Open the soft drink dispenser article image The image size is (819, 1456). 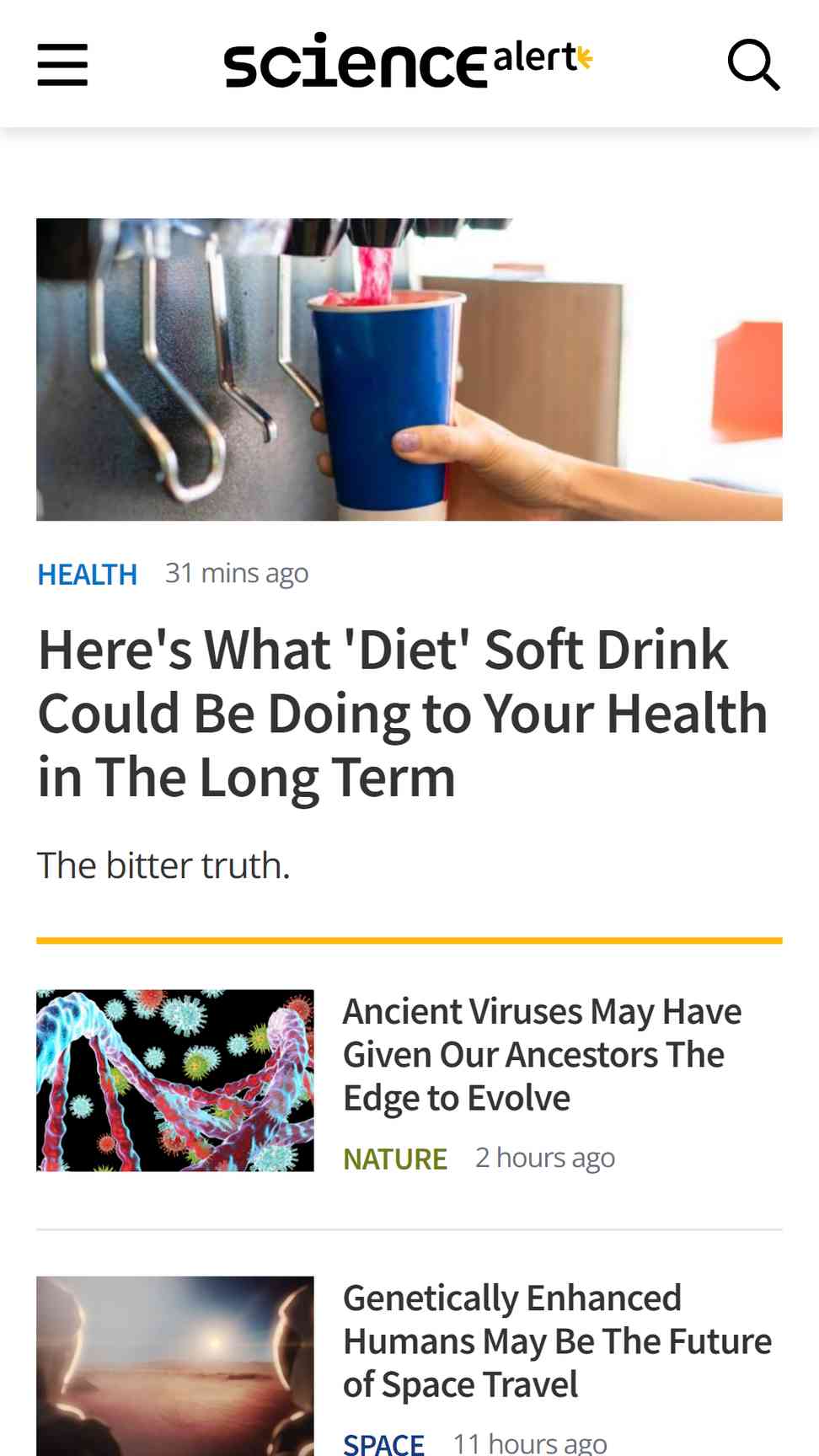pyautogui.click(x=409, y=369)
